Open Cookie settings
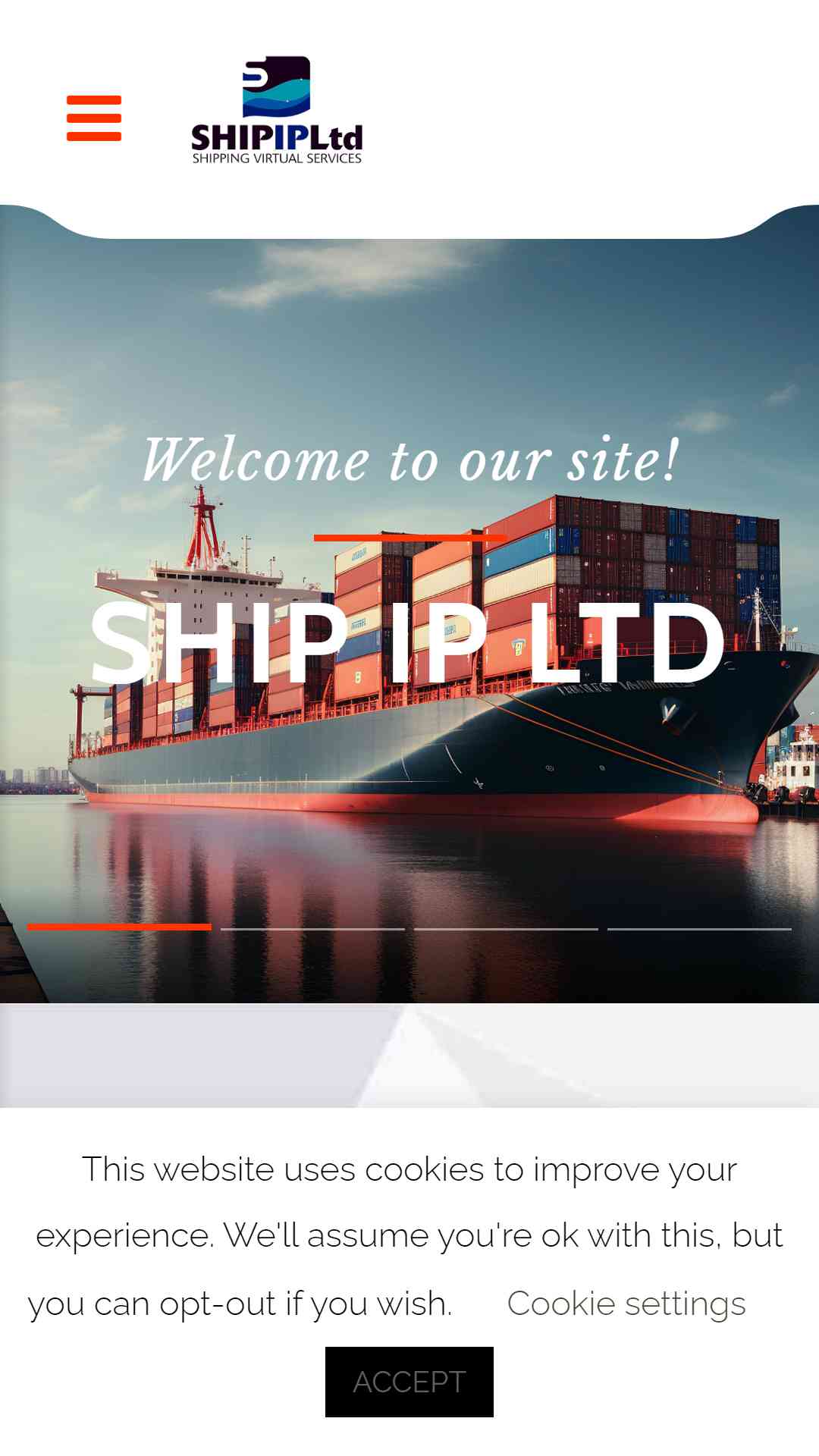Screen dimensions: 819x1456 pyautogui.click(x=626, y=1304)
